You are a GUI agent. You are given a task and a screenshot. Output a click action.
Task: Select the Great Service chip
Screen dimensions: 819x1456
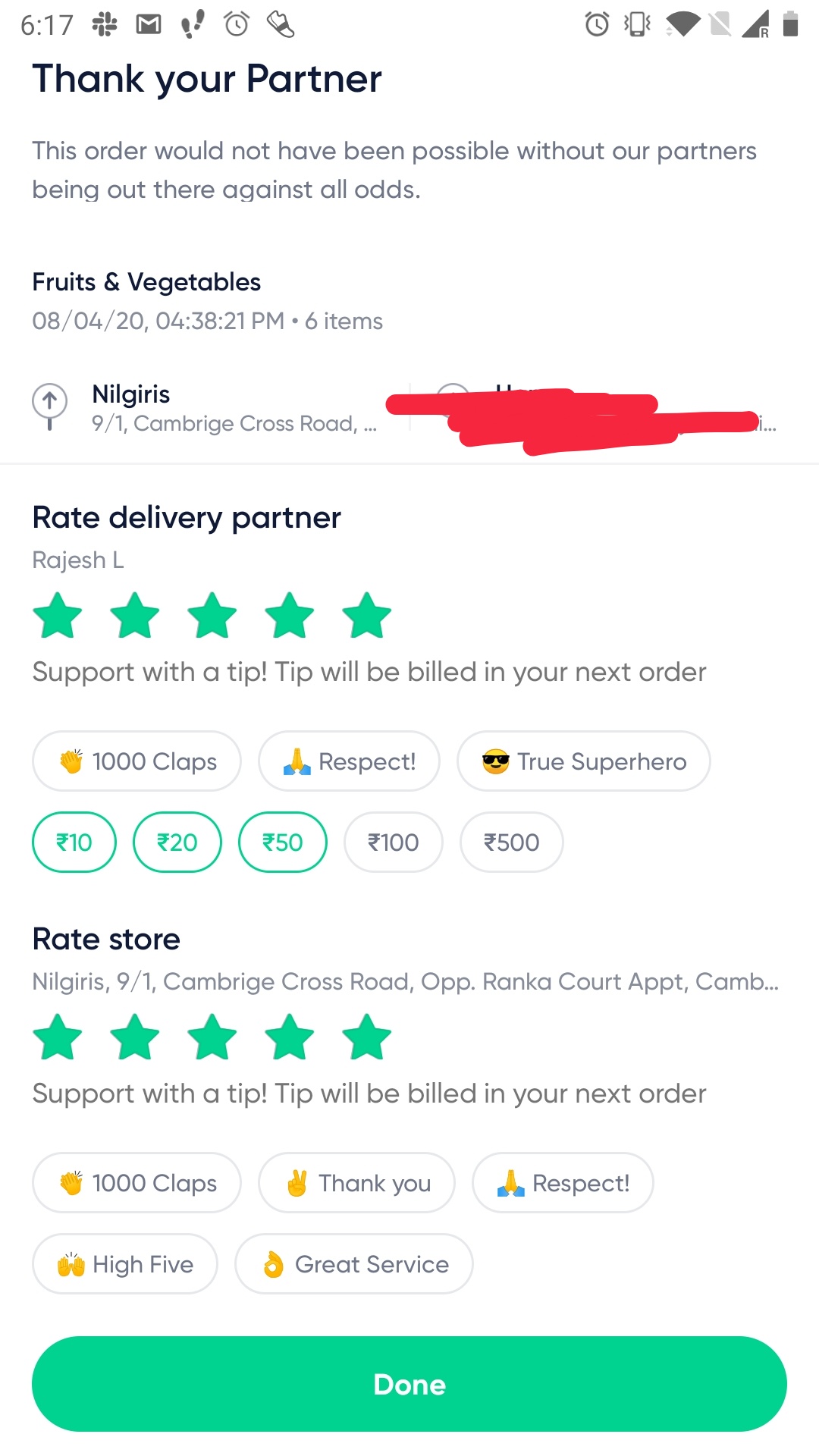coord(354,1263)
